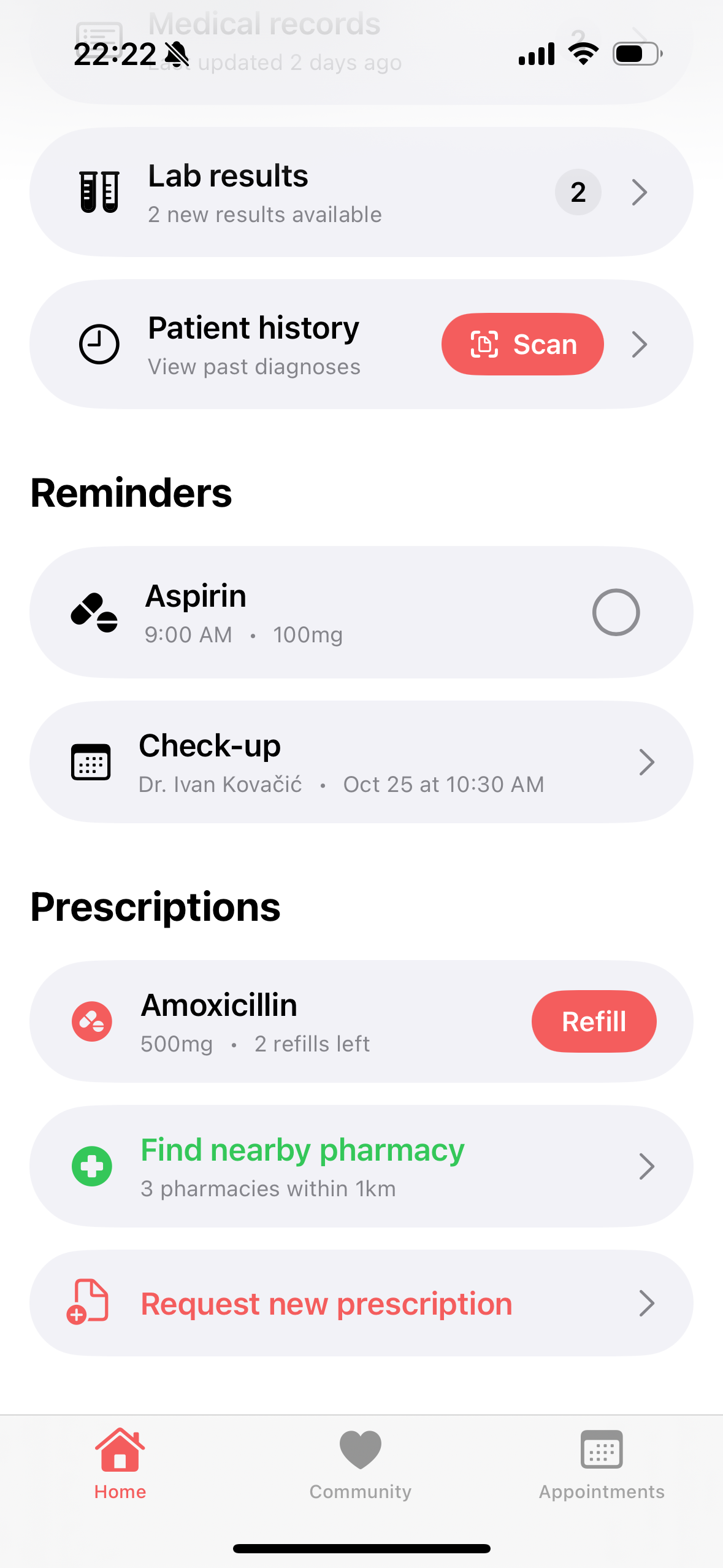Open Find nearby pharmacy

click(361, 1166)
